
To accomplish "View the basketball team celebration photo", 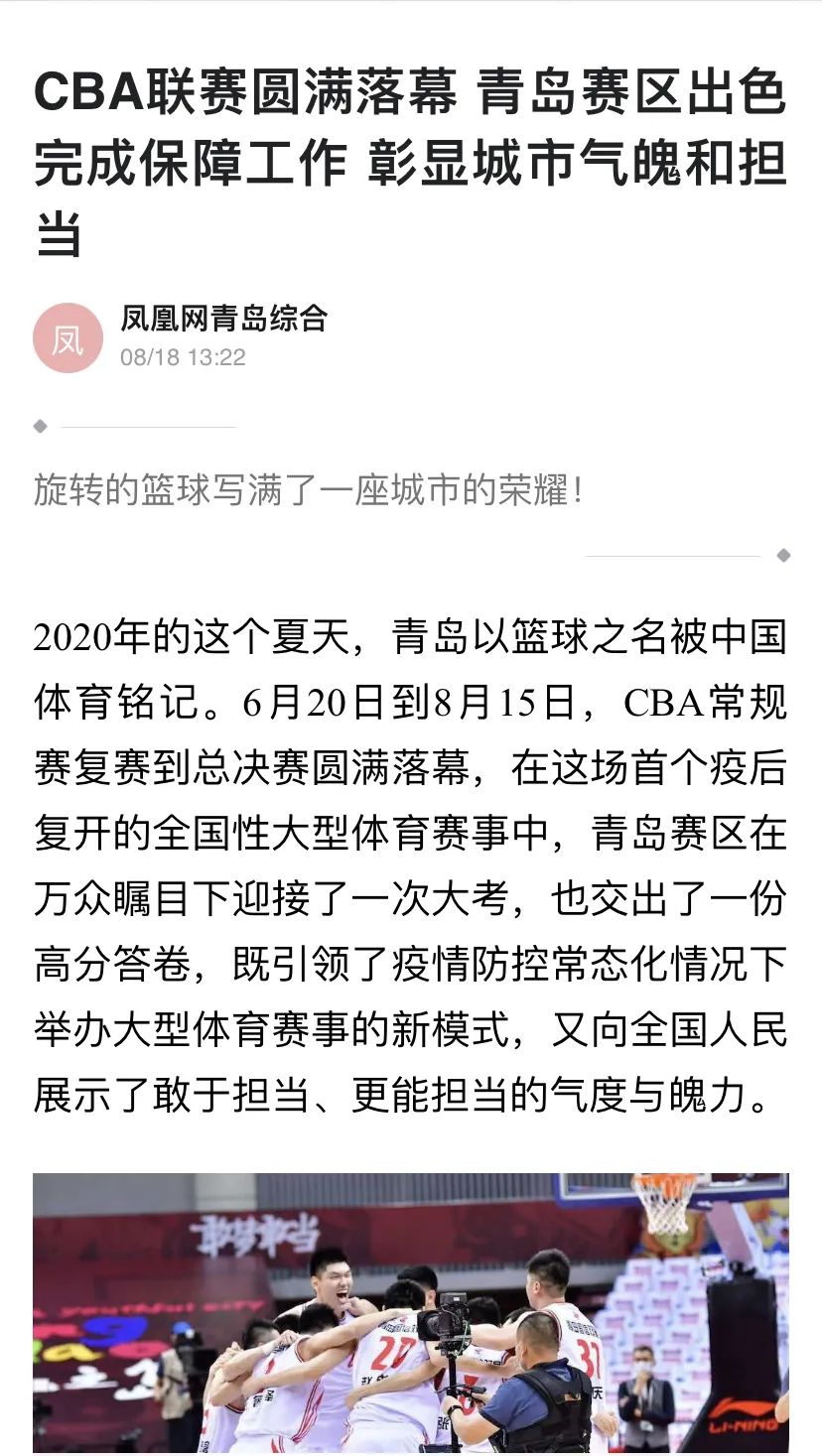I will point(410,1313).
